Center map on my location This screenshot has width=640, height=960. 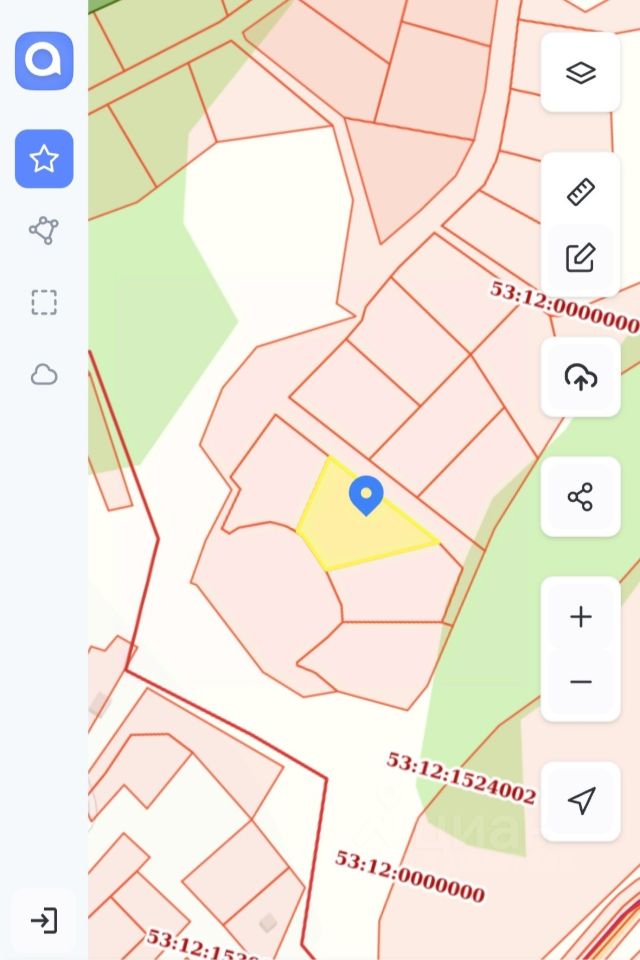pos(580,800)
